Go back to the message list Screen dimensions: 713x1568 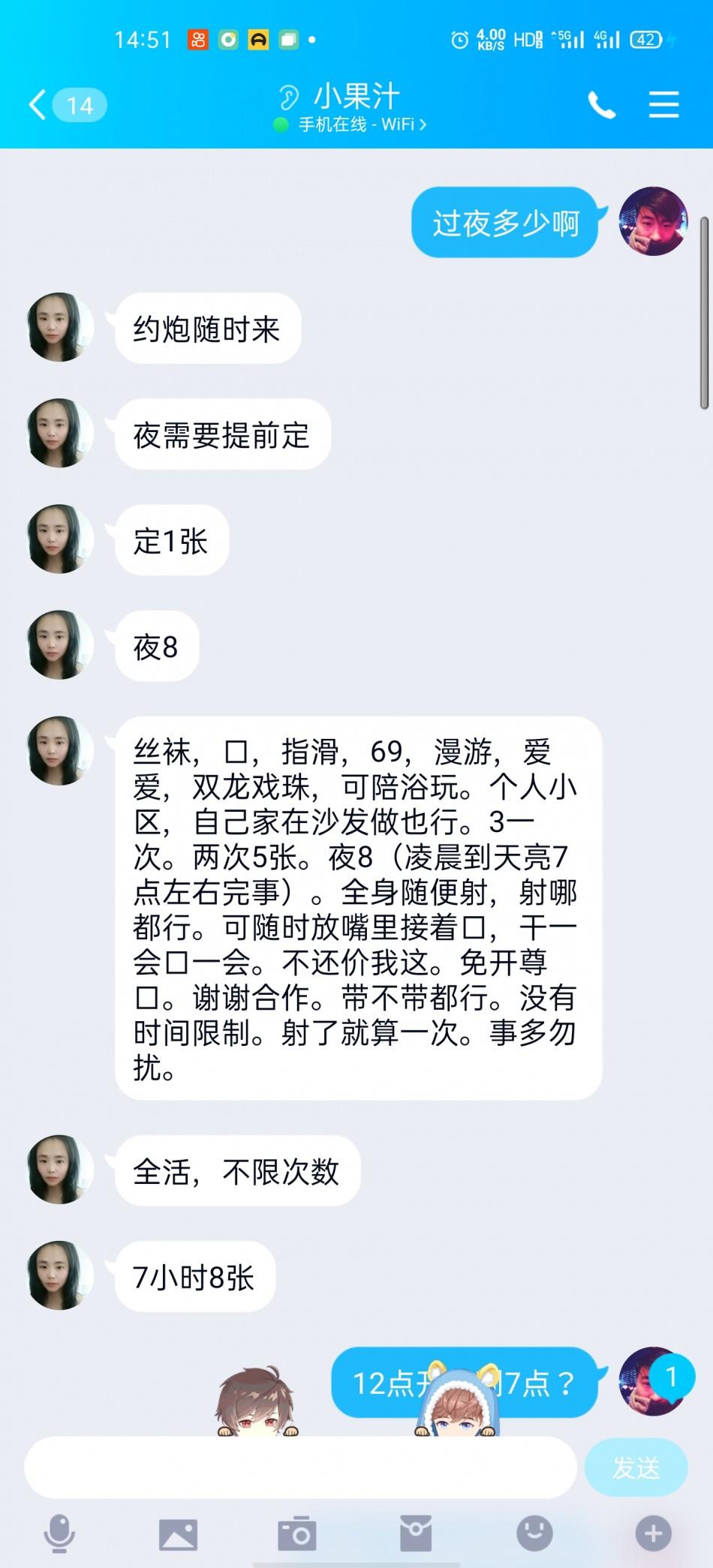[38, 104]
